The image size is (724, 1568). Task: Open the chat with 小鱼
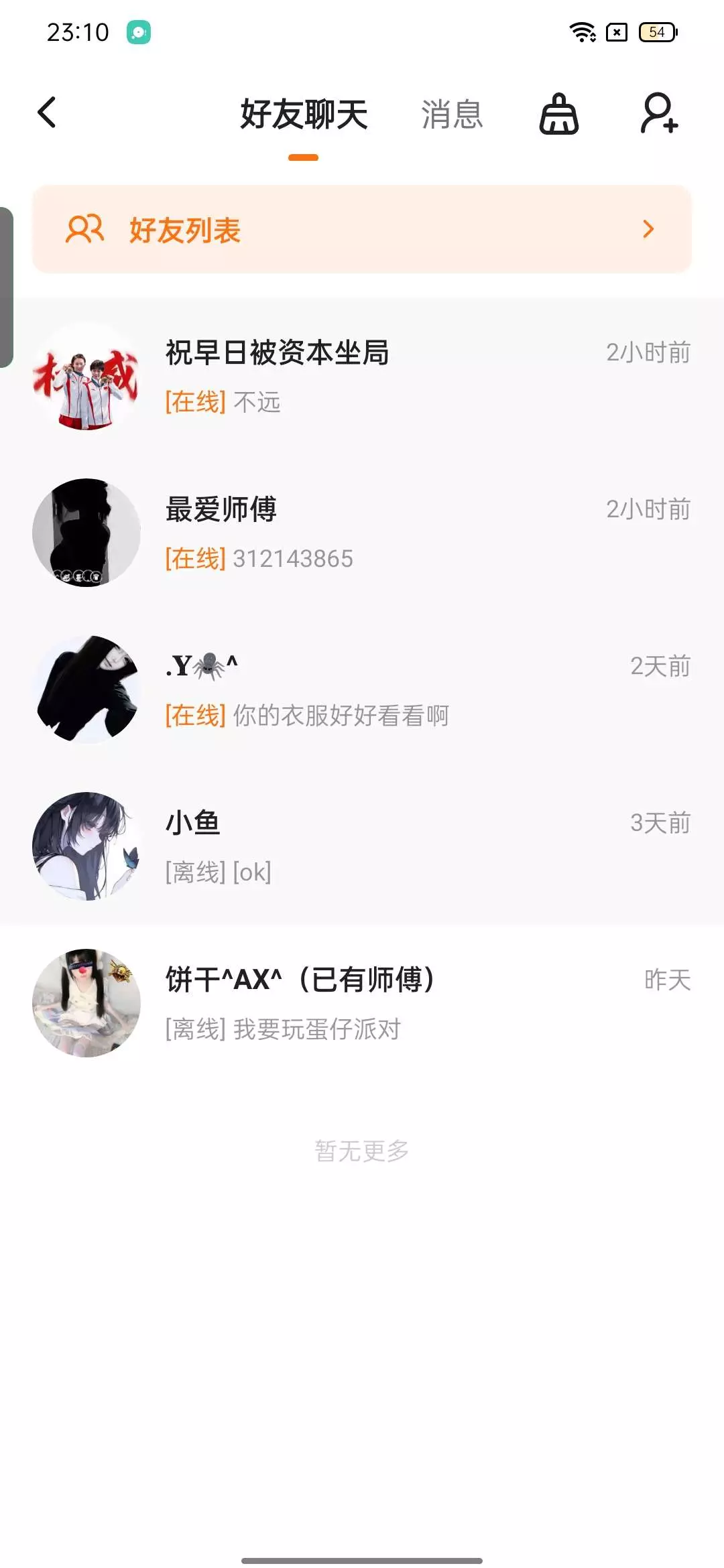[362, 846]
